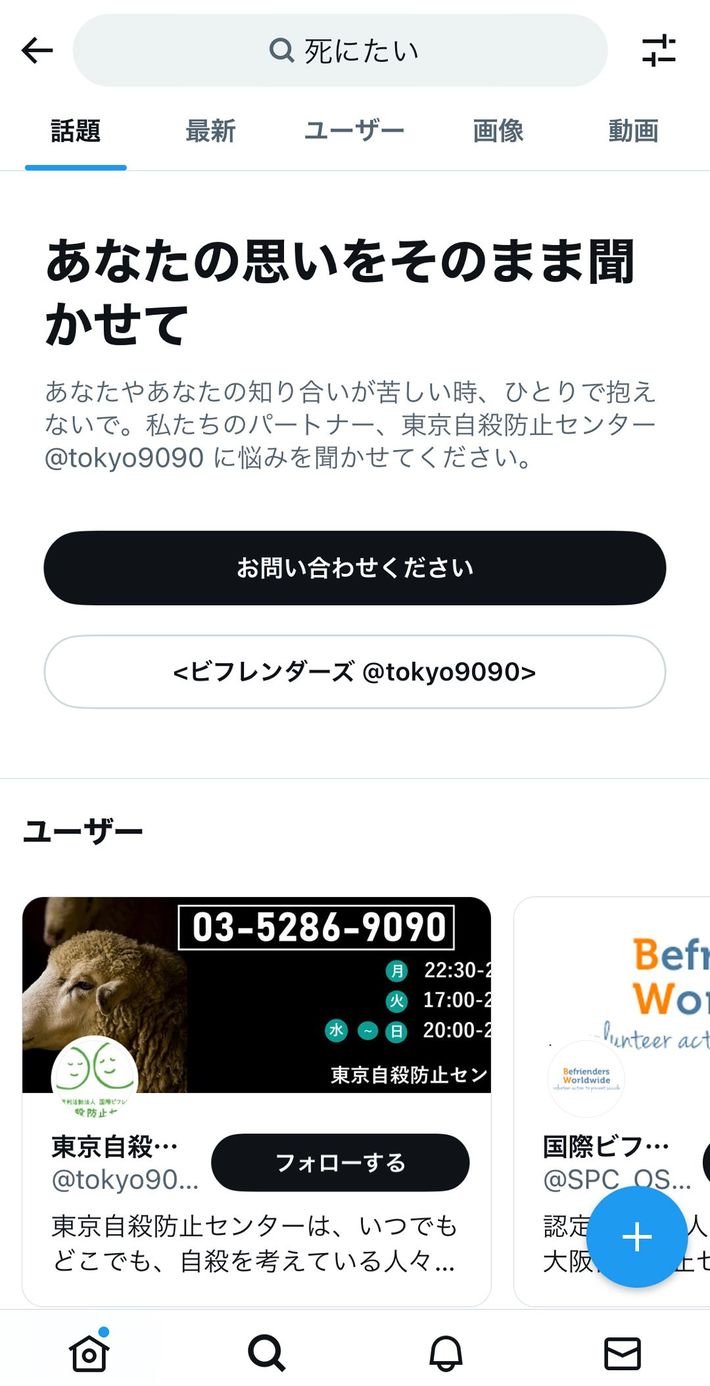
Task: Open the search tab in bottom bar
Action: pos(266,1353)
